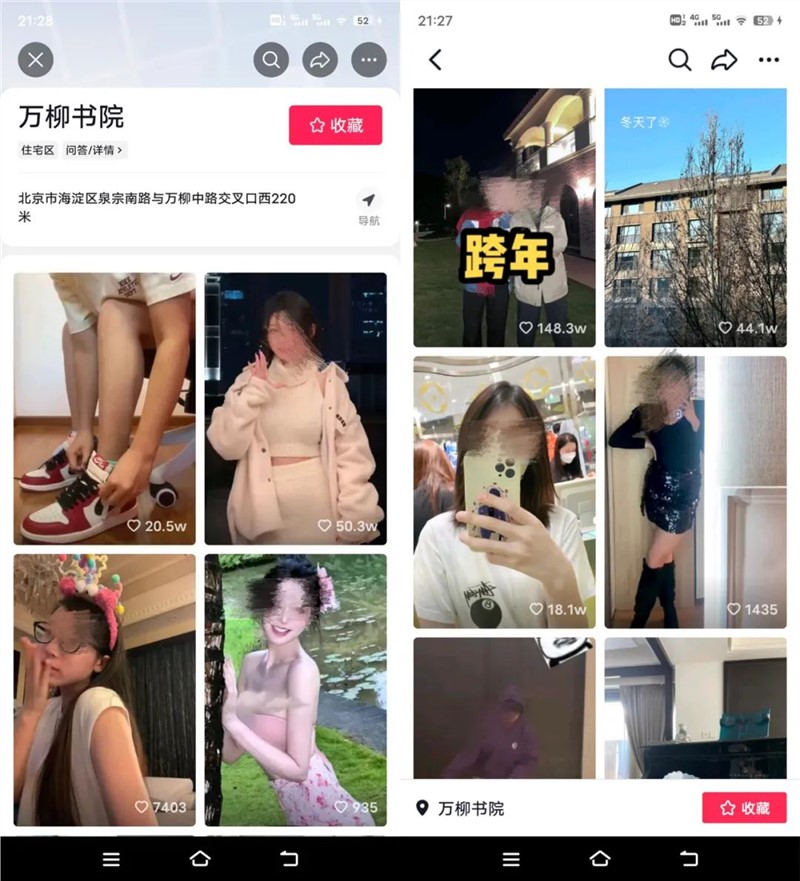Open the video with 50.3w likes
This screenshot has width=800, height=881.
[296, 408]
